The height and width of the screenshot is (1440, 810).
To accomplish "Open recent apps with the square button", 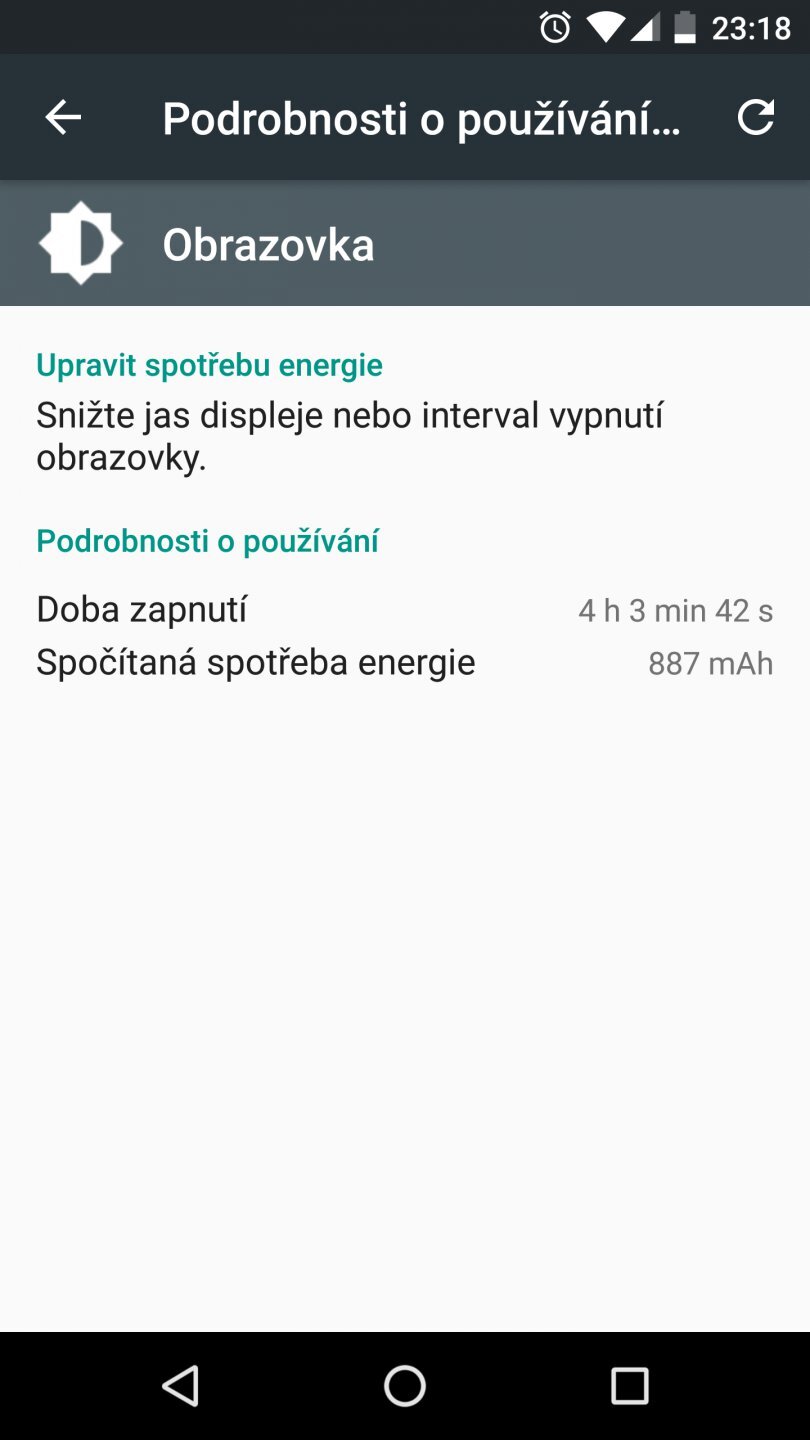I will pos(630,1386).
